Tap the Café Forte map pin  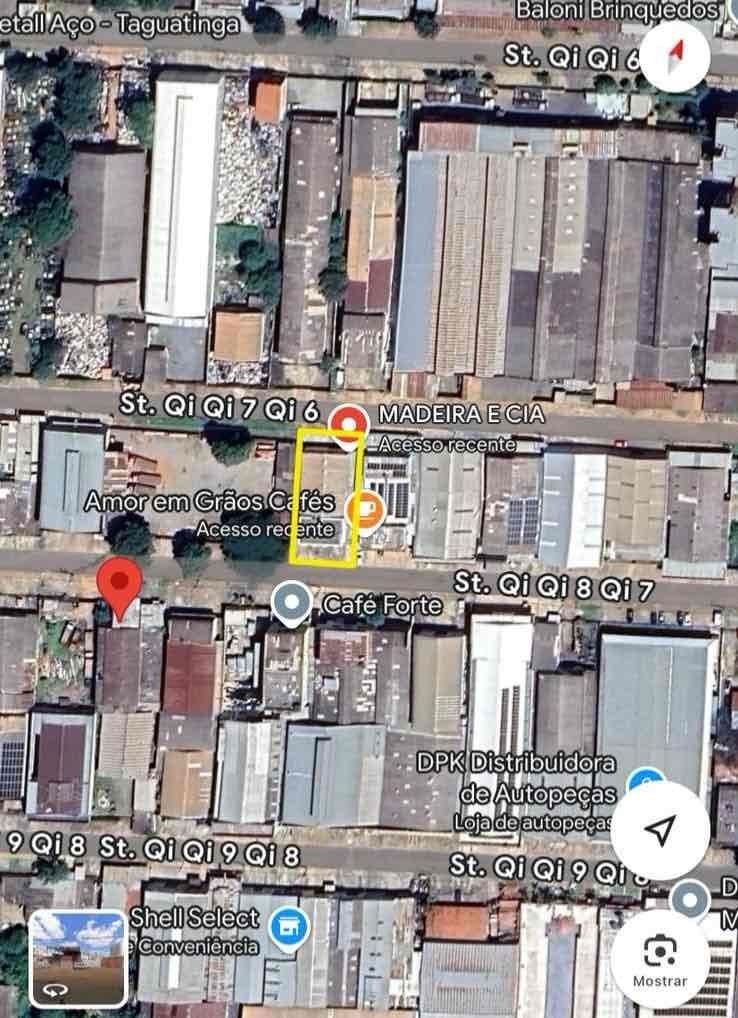click(291, 603)
